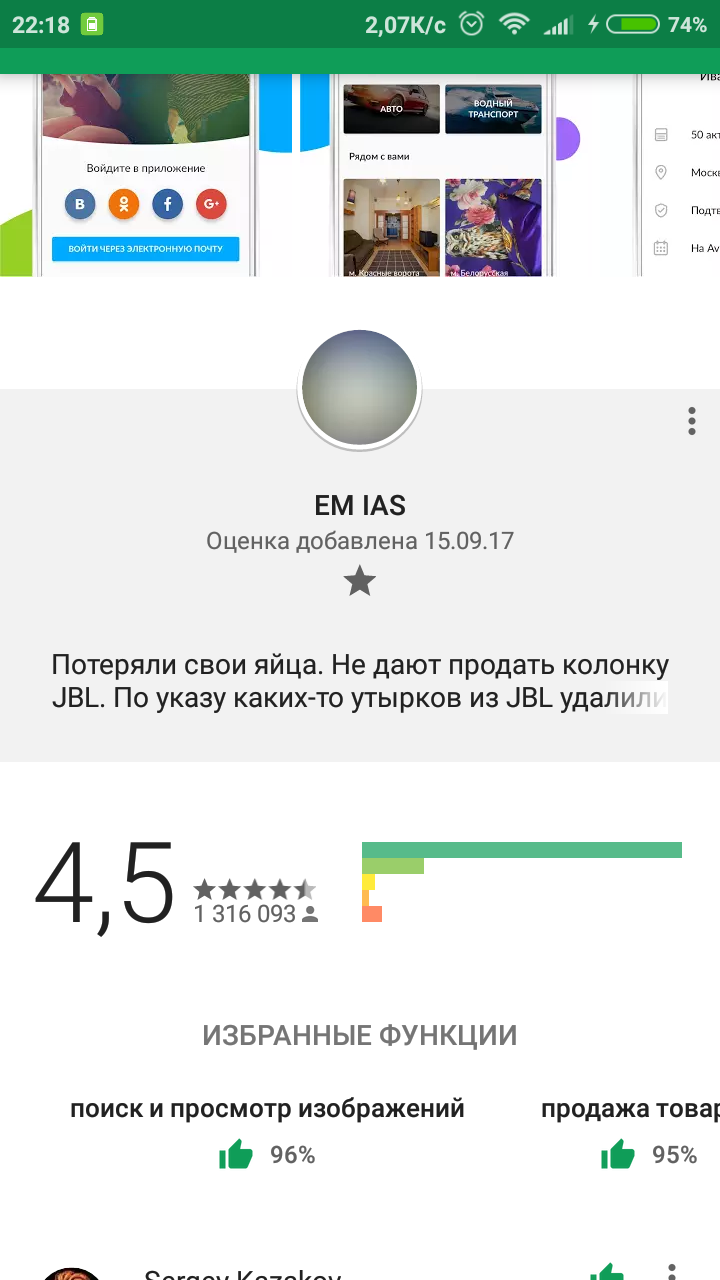The width and height of the screenshot is (720, 1280).
Task: Expand the EM IAS review text
Action: (x=360, y=682)
